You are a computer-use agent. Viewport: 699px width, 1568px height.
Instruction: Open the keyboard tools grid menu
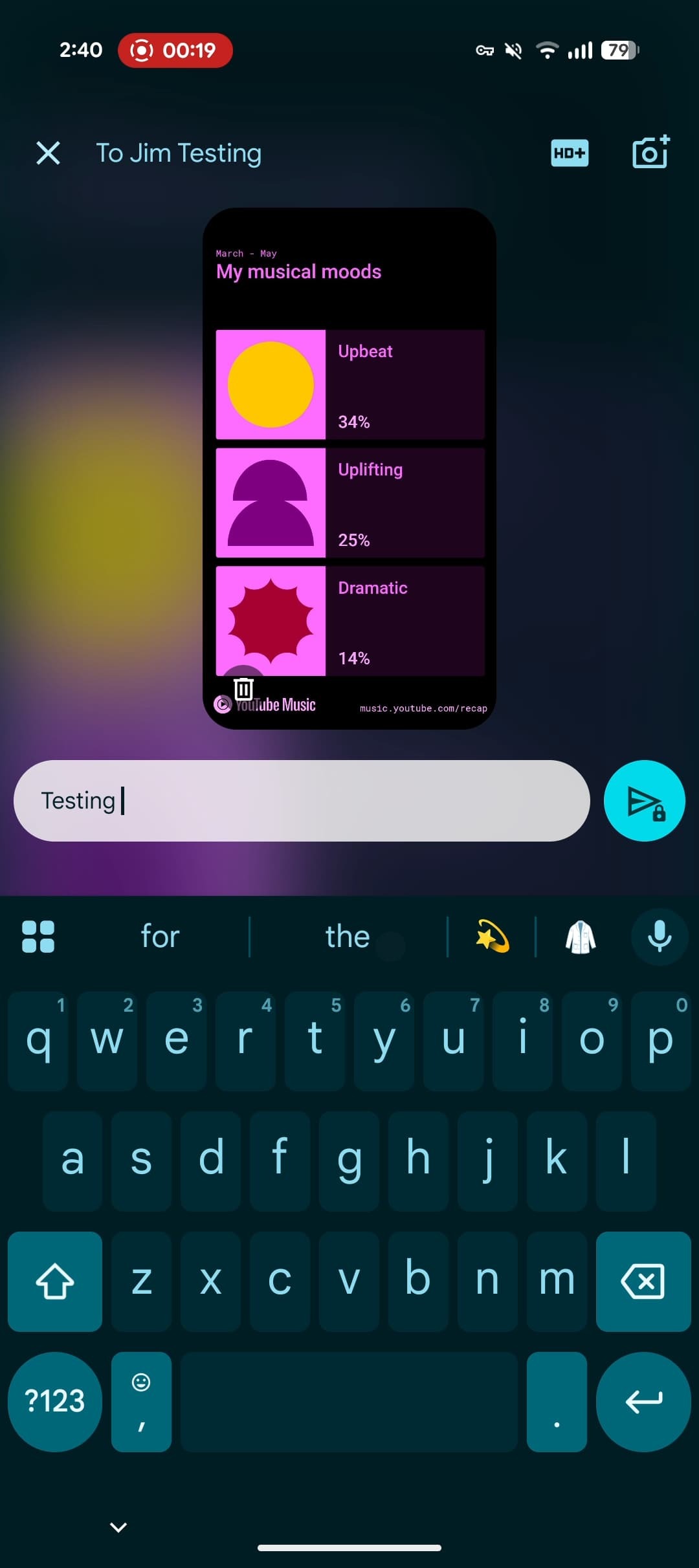click(38, 937)
